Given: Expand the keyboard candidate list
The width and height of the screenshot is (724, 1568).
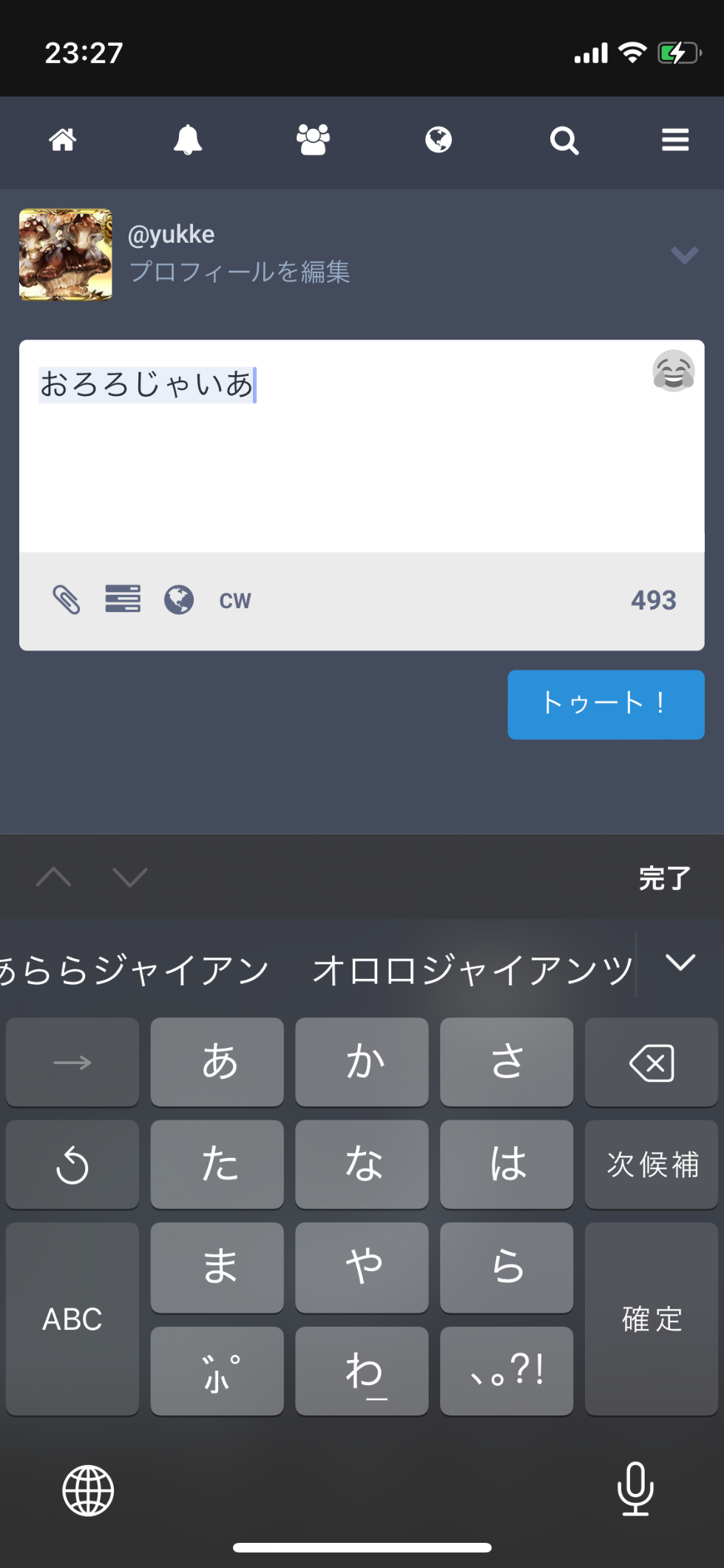Looking at the screenshot, I should (x=680, y=963).
